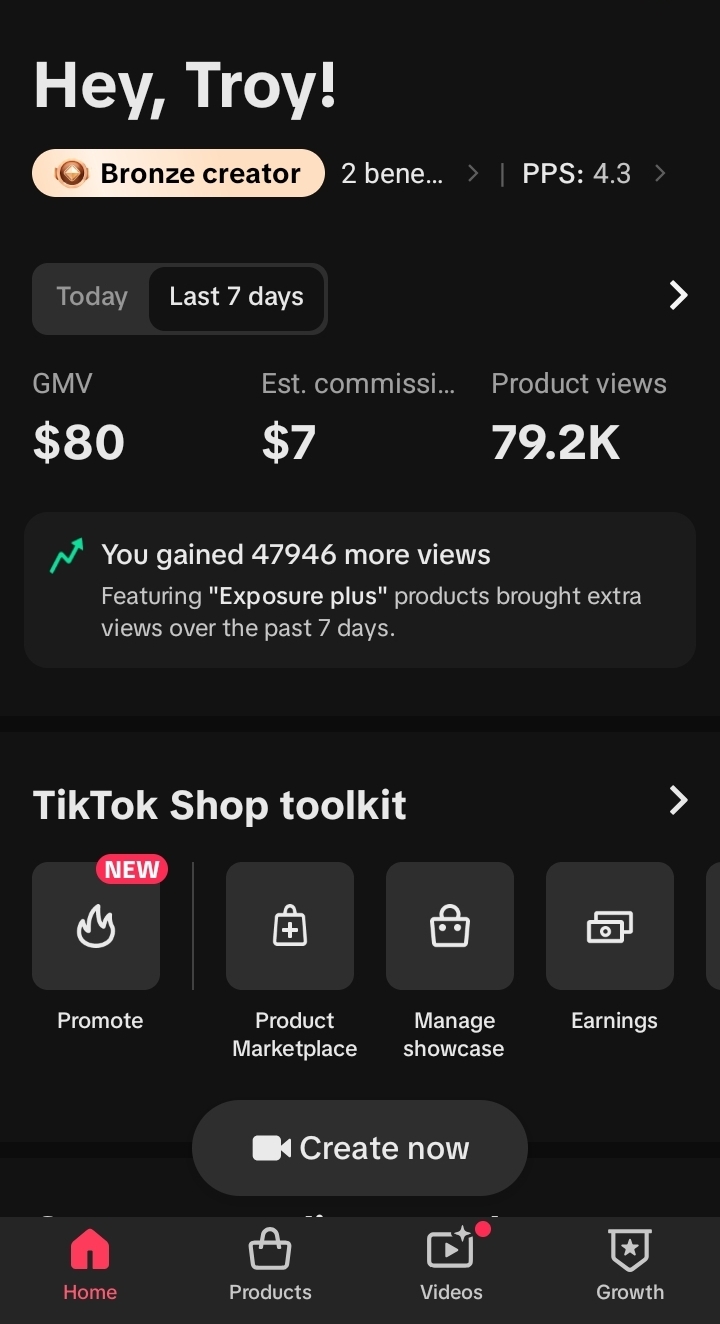Expand the TikTok Shop toolkit arrow

(678, 800)
